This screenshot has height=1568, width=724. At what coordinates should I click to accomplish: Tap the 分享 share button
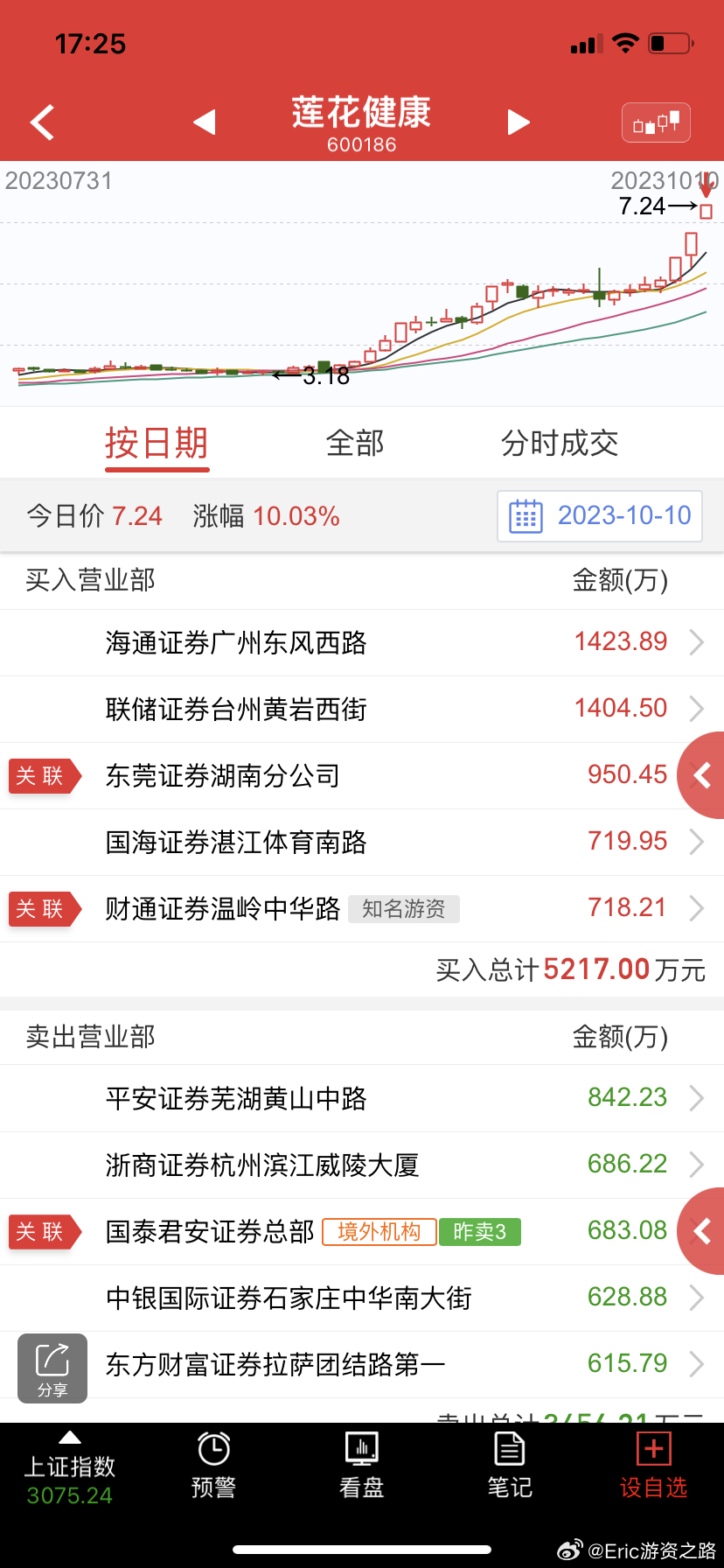(52, 1368)
